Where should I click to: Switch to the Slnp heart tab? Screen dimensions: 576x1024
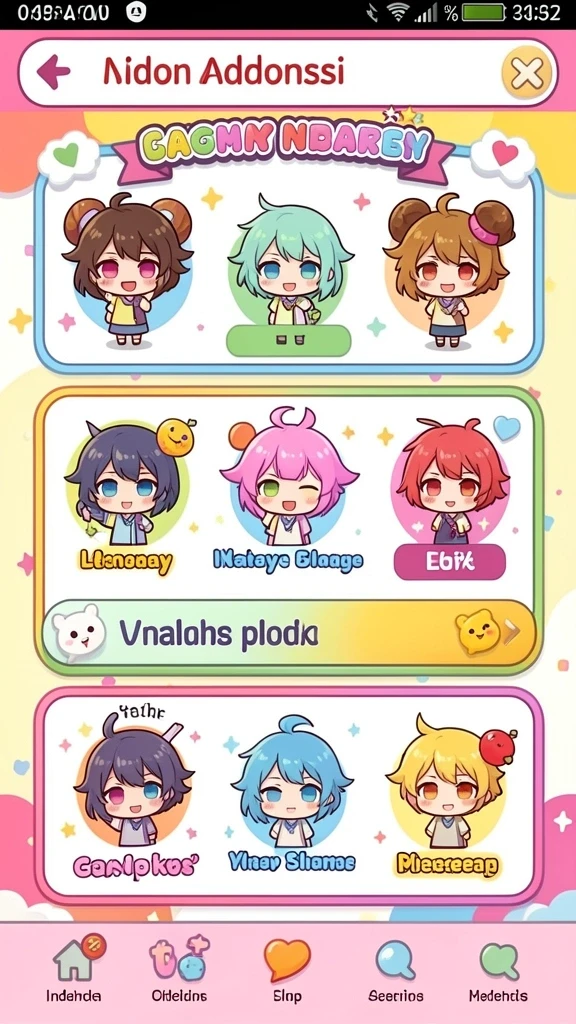[287, 968]
